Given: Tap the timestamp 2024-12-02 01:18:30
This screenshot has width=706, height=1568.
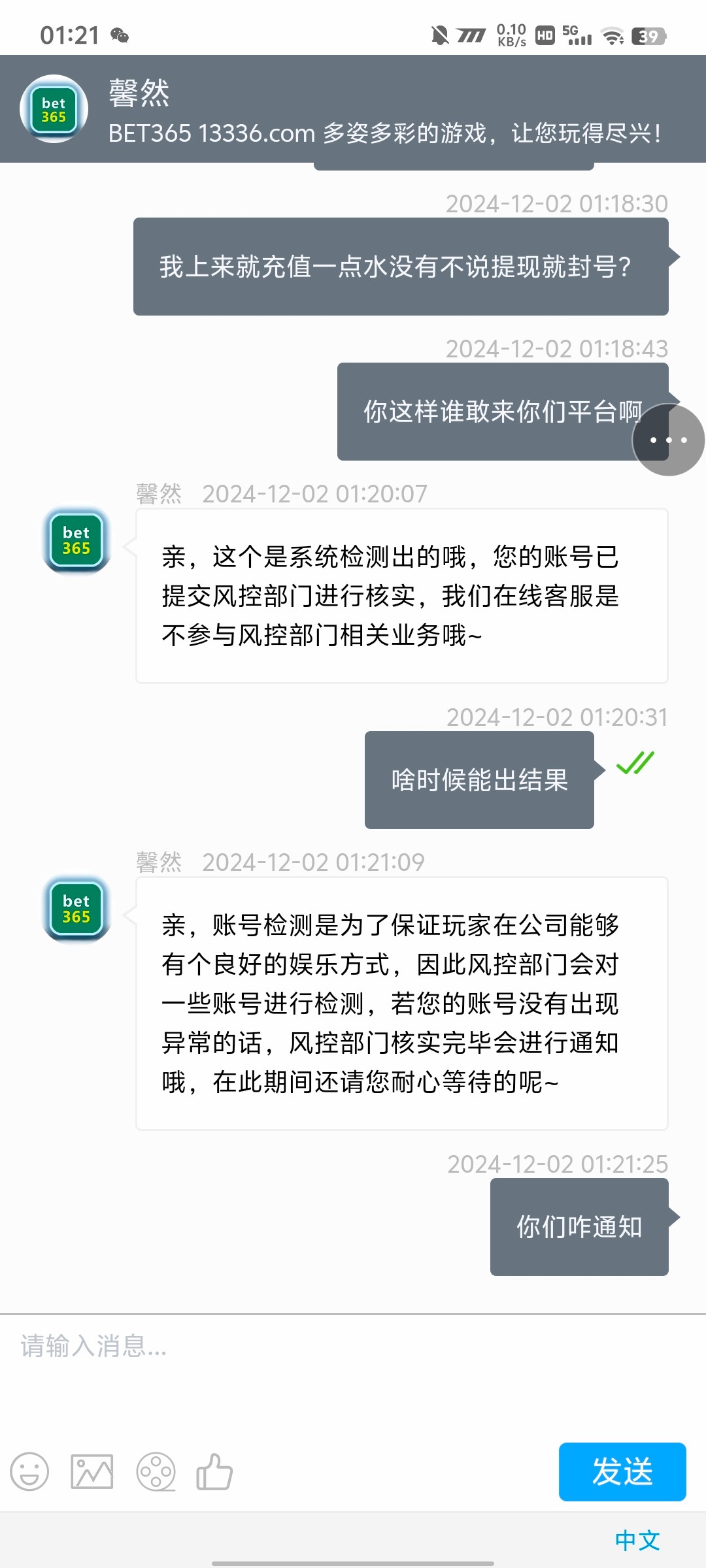Looking at the screenshot, I should click(x=556, y=203).
